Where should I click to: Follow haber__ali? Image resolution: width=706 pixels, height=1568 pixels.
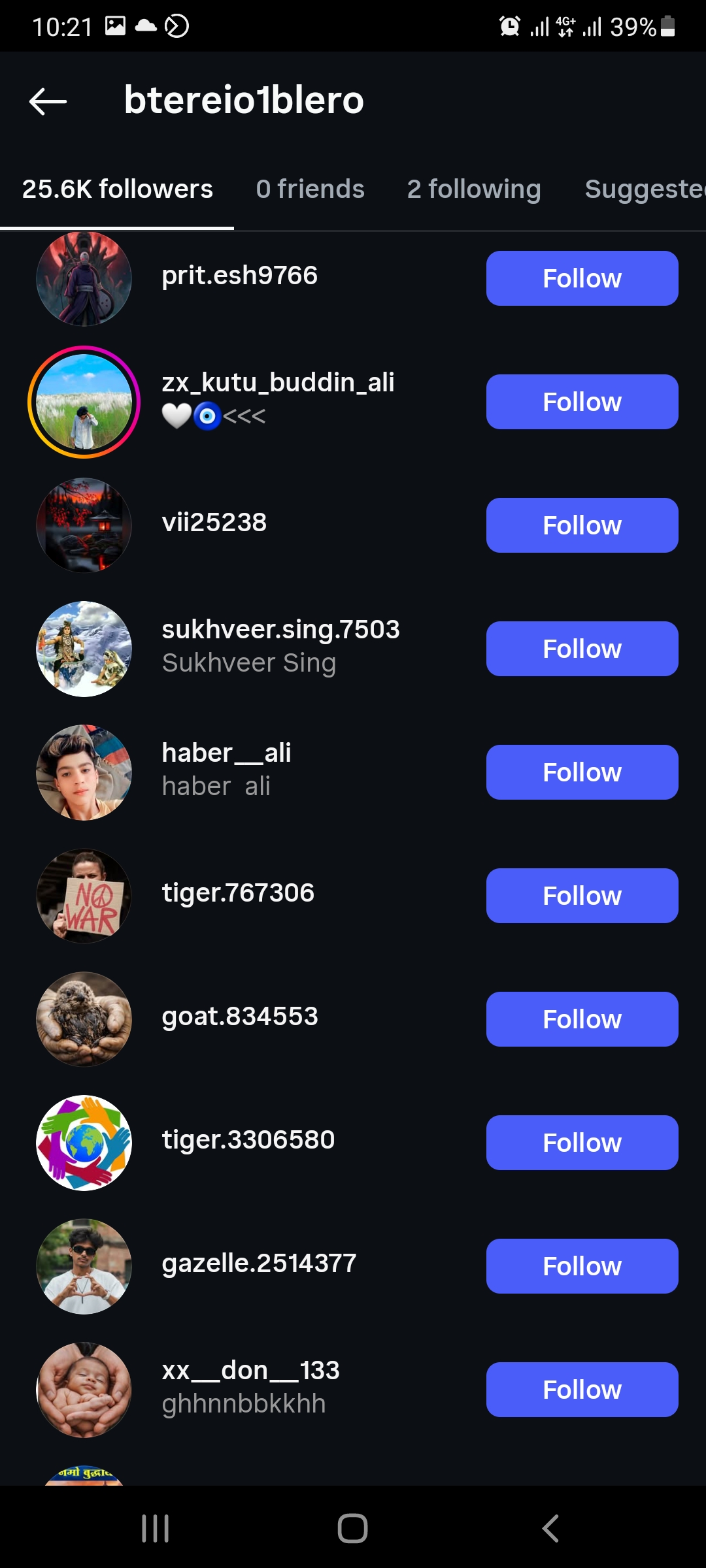pyautogui.click(x=582, y=772)
